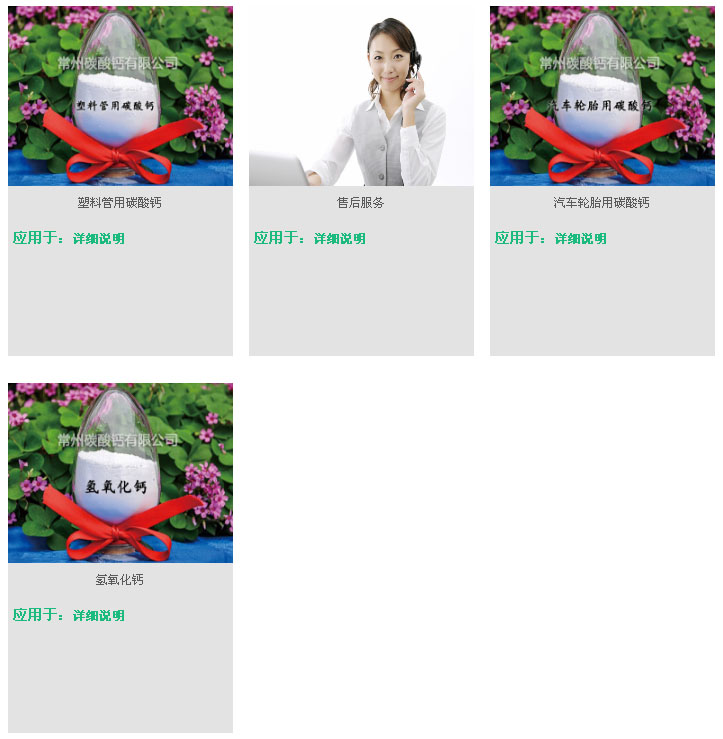Tap the 汽车轮胎用碳酸钙 title text
The width and height of the screenshot is (723, 739).
click(602, 203)
